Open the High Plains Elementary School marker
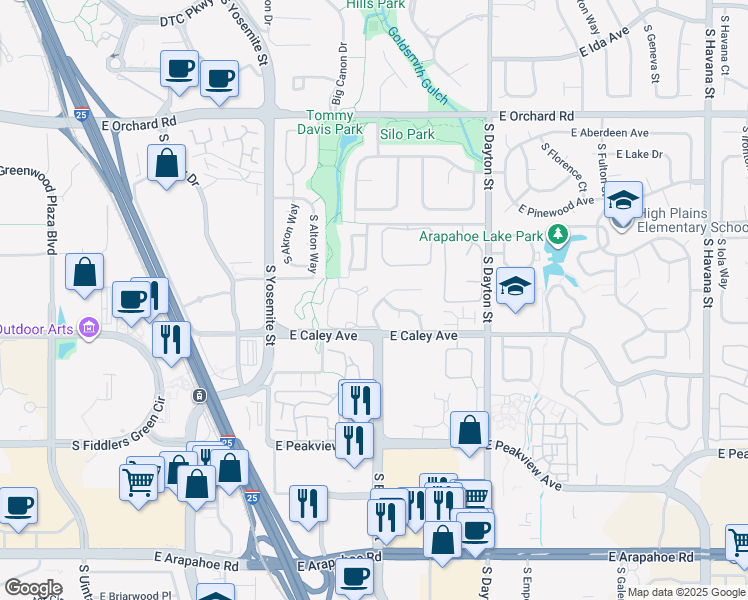Screen dimensions: 748x600 click(x=623, y=203)
